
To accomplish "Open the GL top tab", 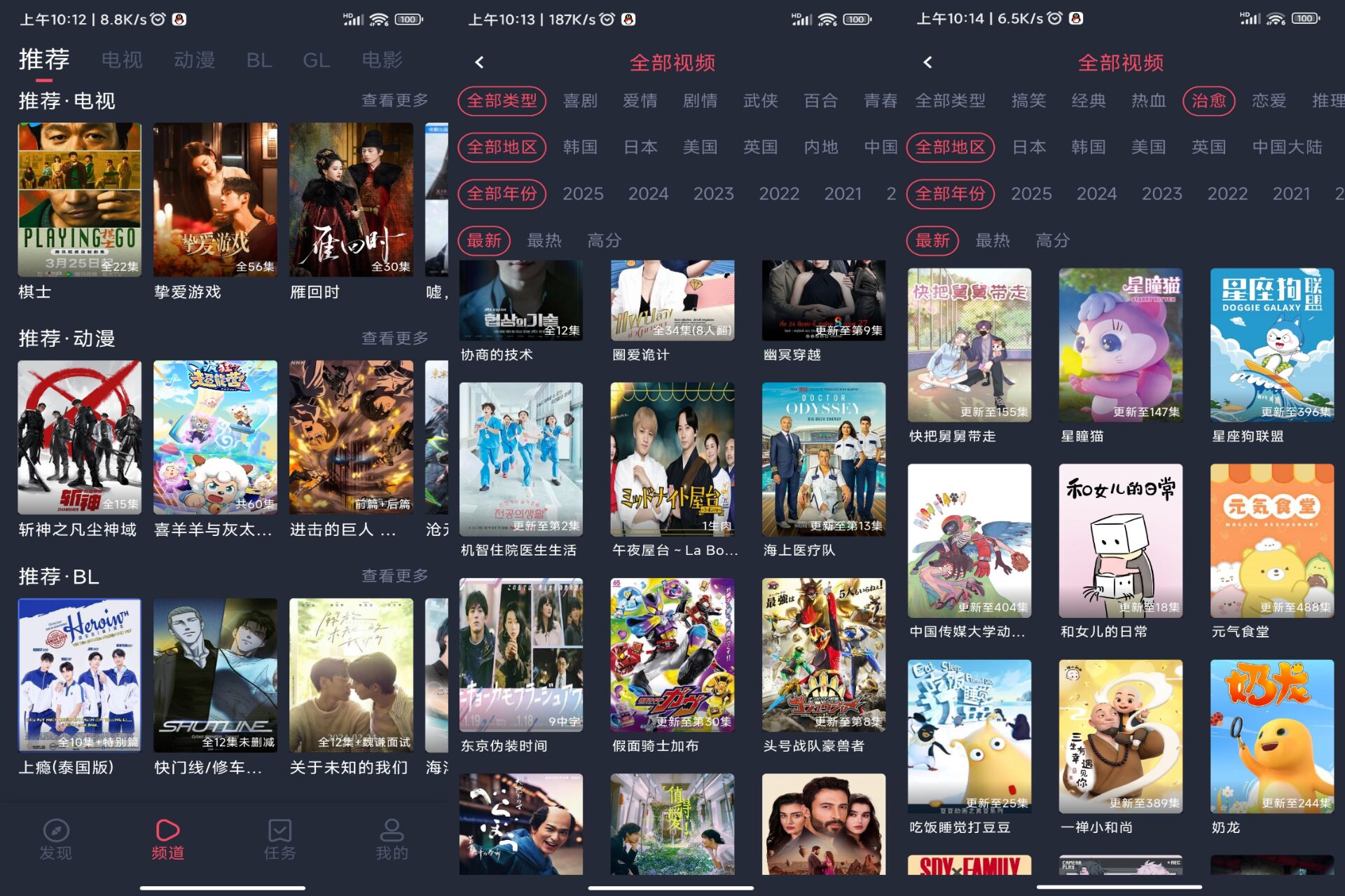I will [316, 60].
